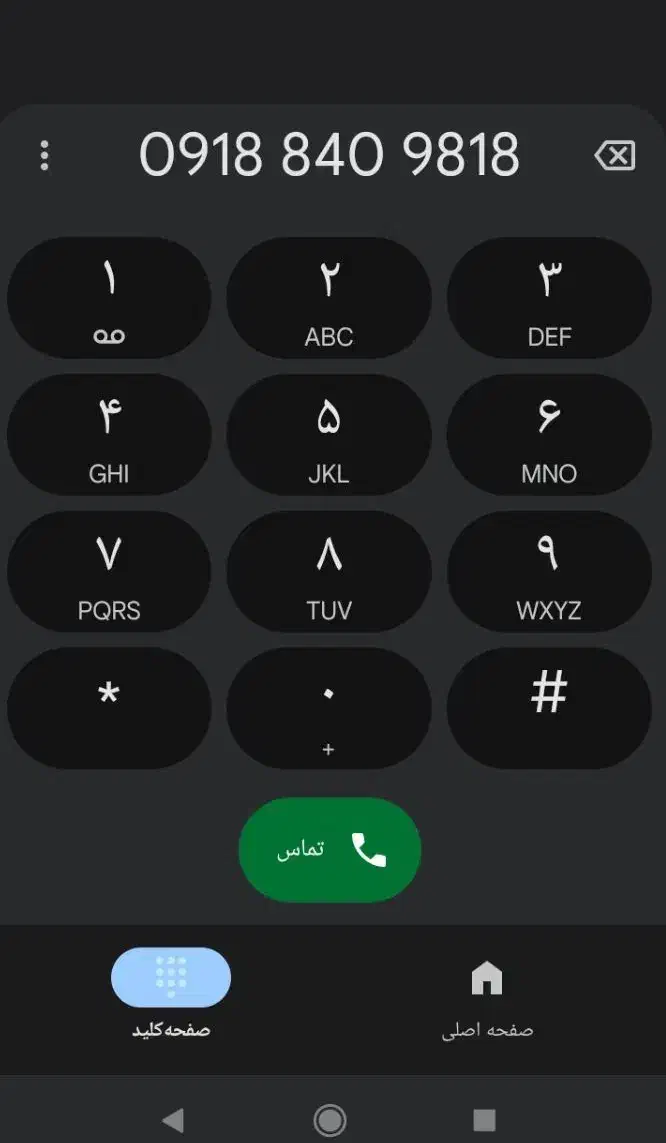Tap the 4 GHI key
Viewport: 666px width, 1143px height.
[109, 435]
